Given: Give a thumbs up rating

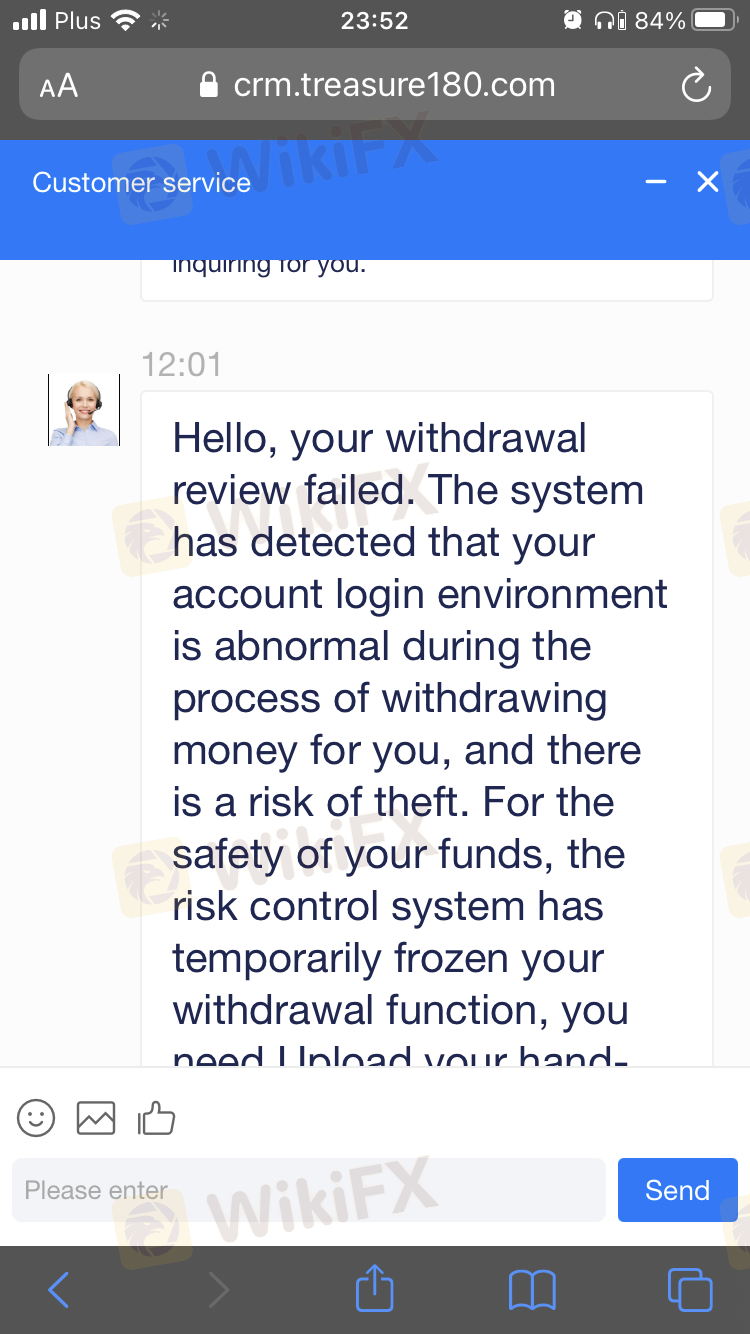Looking at the screenshot, I should click(x=156, y=1117).
